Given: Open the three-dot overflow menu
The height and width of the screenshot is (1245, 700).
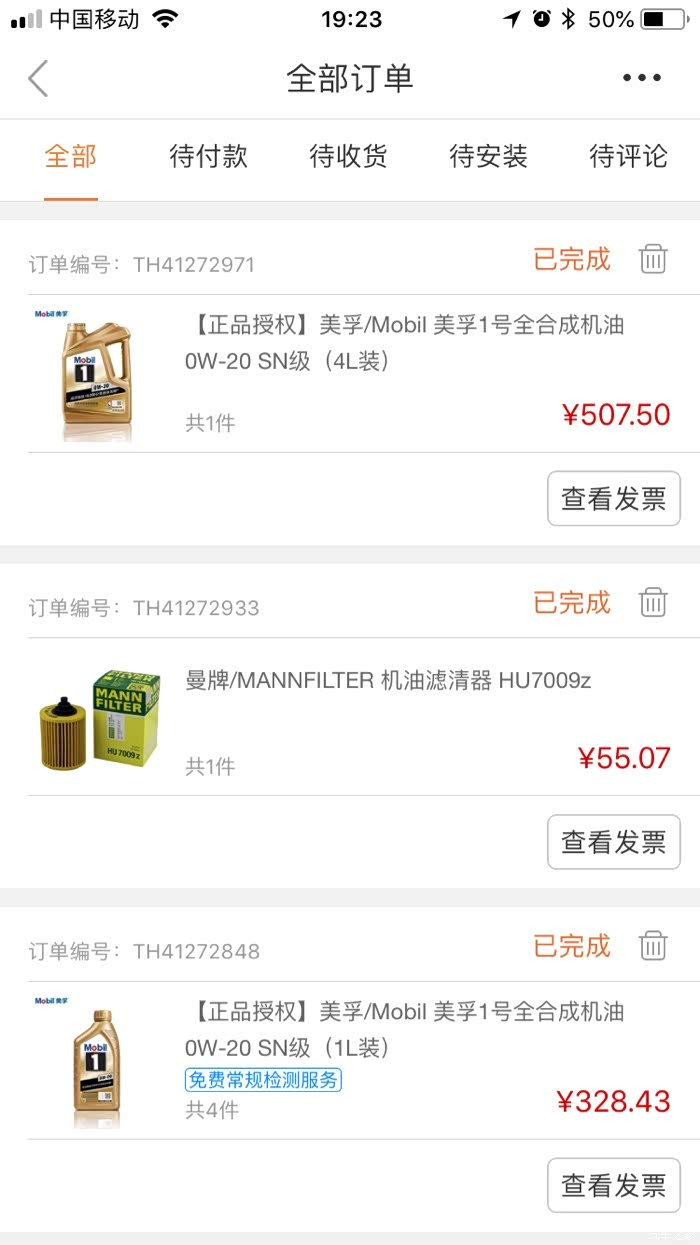Looking at the screenshot, I should pos(642,78).
